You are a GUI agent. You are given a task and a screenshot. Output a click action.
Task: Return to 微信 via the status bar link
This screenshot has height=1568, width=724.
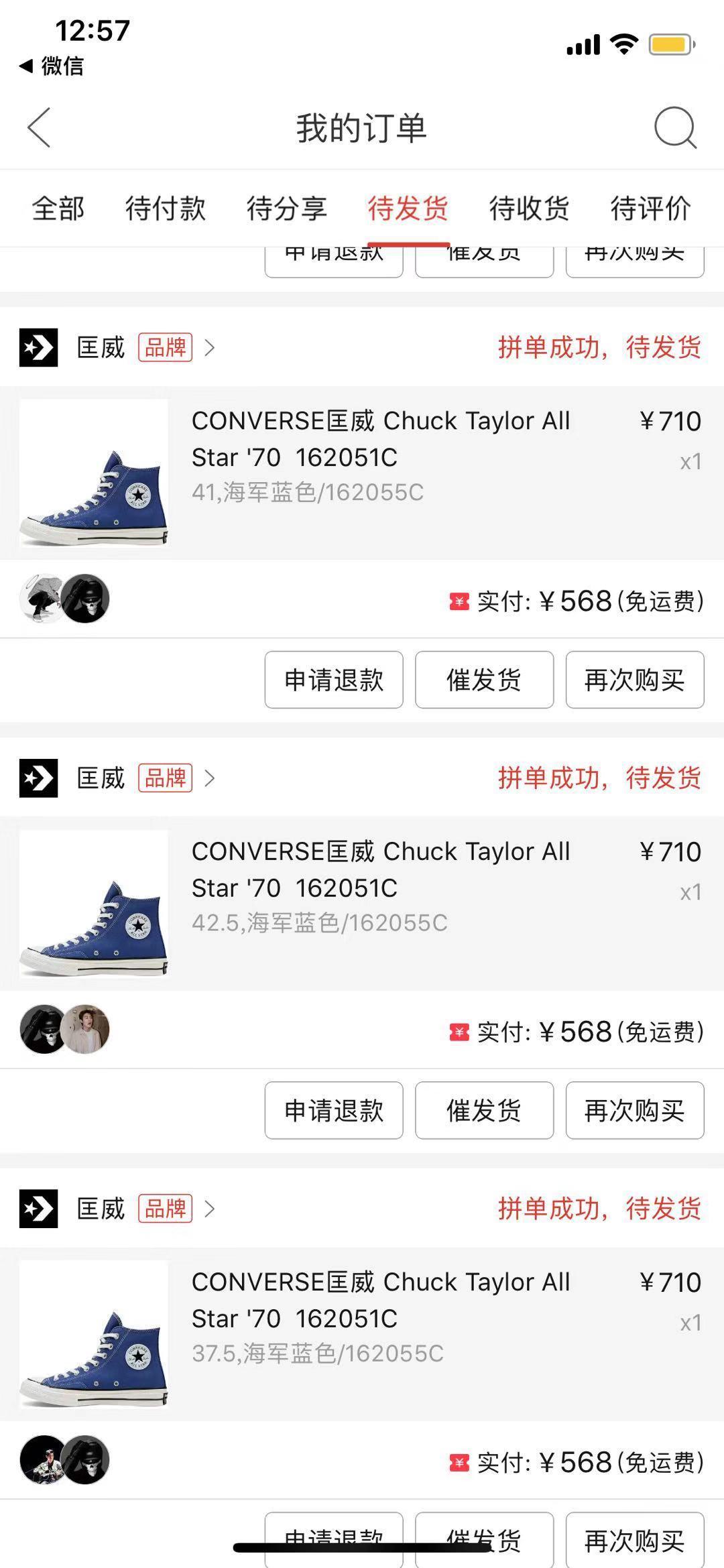pos(52,66)
